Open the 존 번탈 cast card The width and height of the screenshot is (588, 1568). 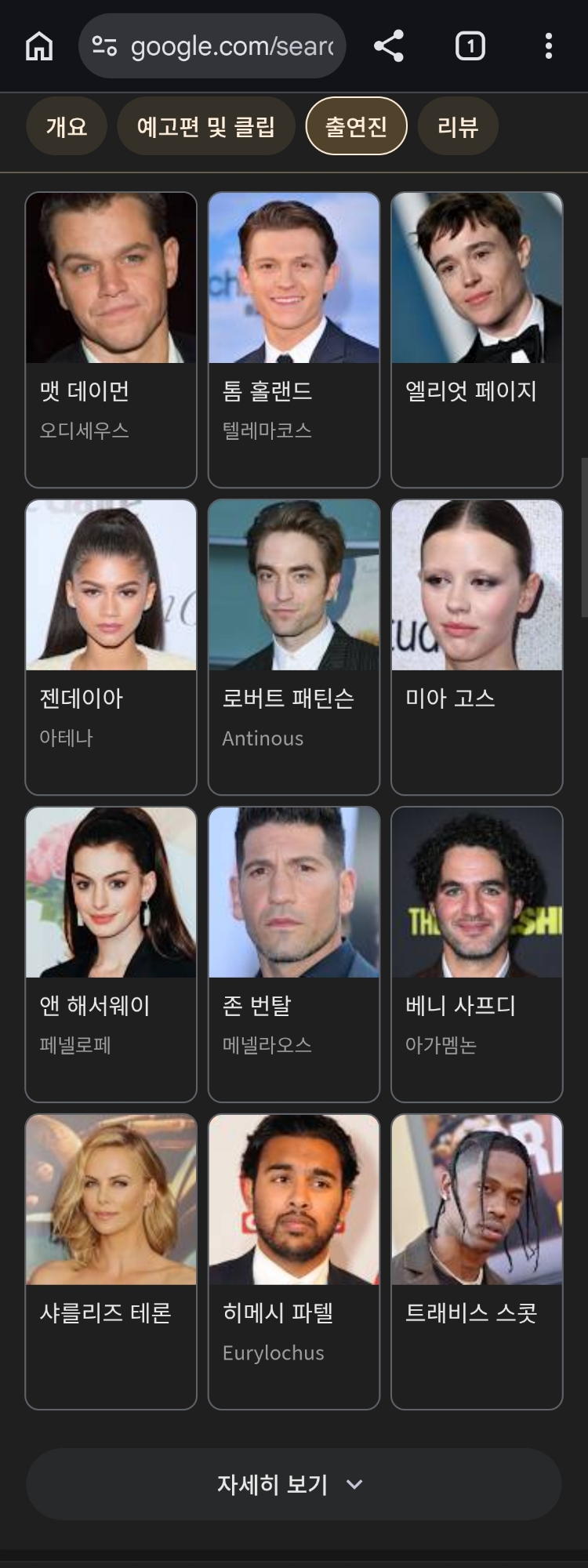[293, 953]
